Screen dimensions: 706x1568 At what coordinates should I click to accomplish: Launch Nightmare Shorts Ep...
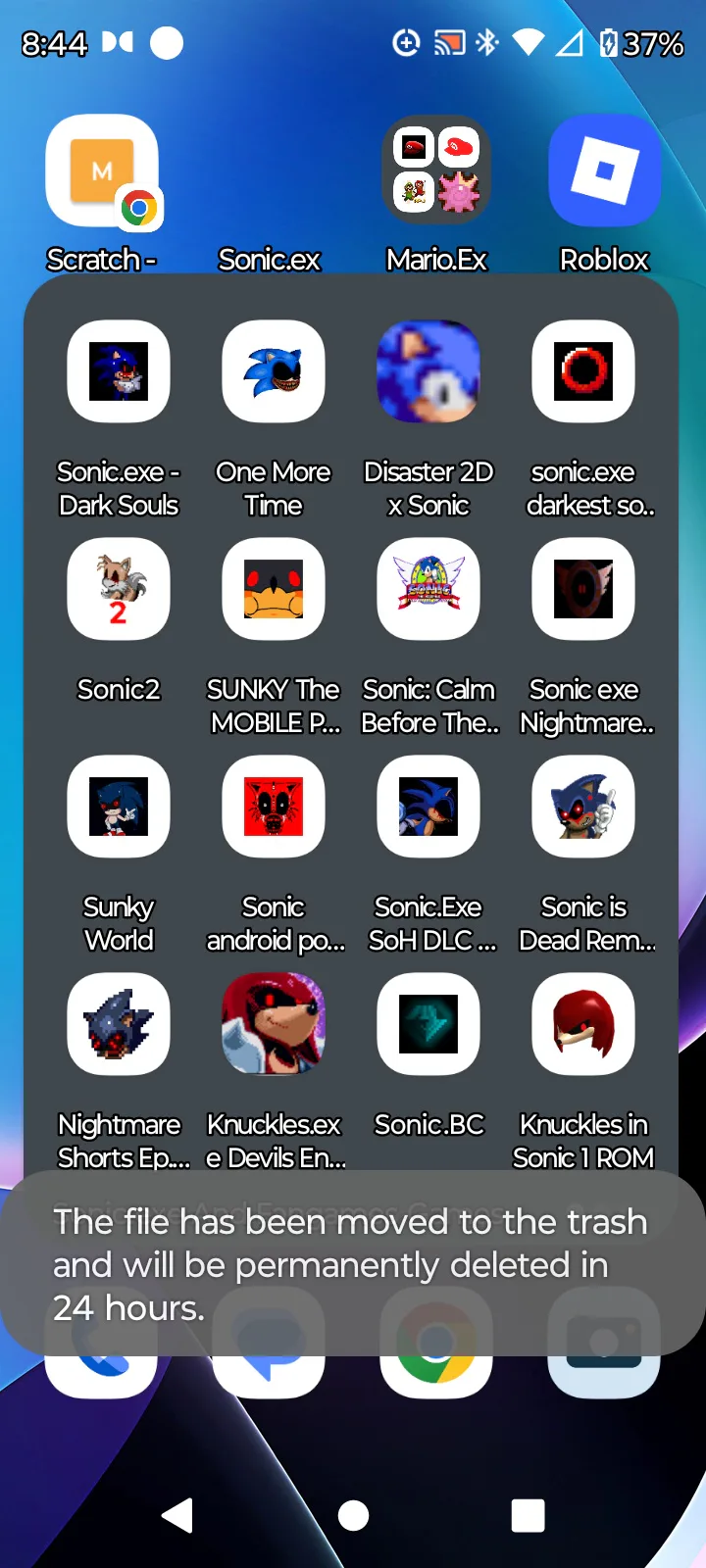pyautogui.click(x=119, y=1025)
